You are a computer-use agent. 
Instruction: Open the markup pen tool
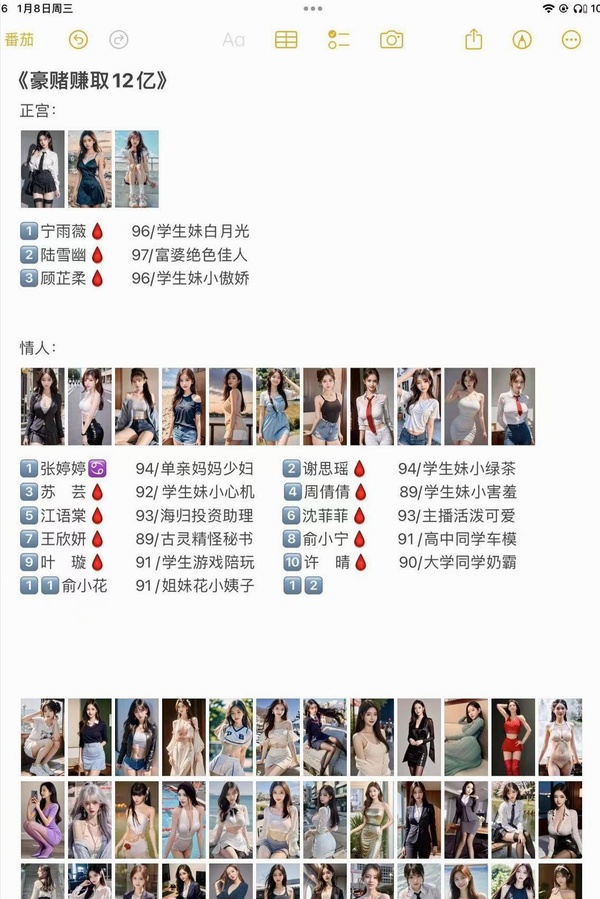pos(521,40)
